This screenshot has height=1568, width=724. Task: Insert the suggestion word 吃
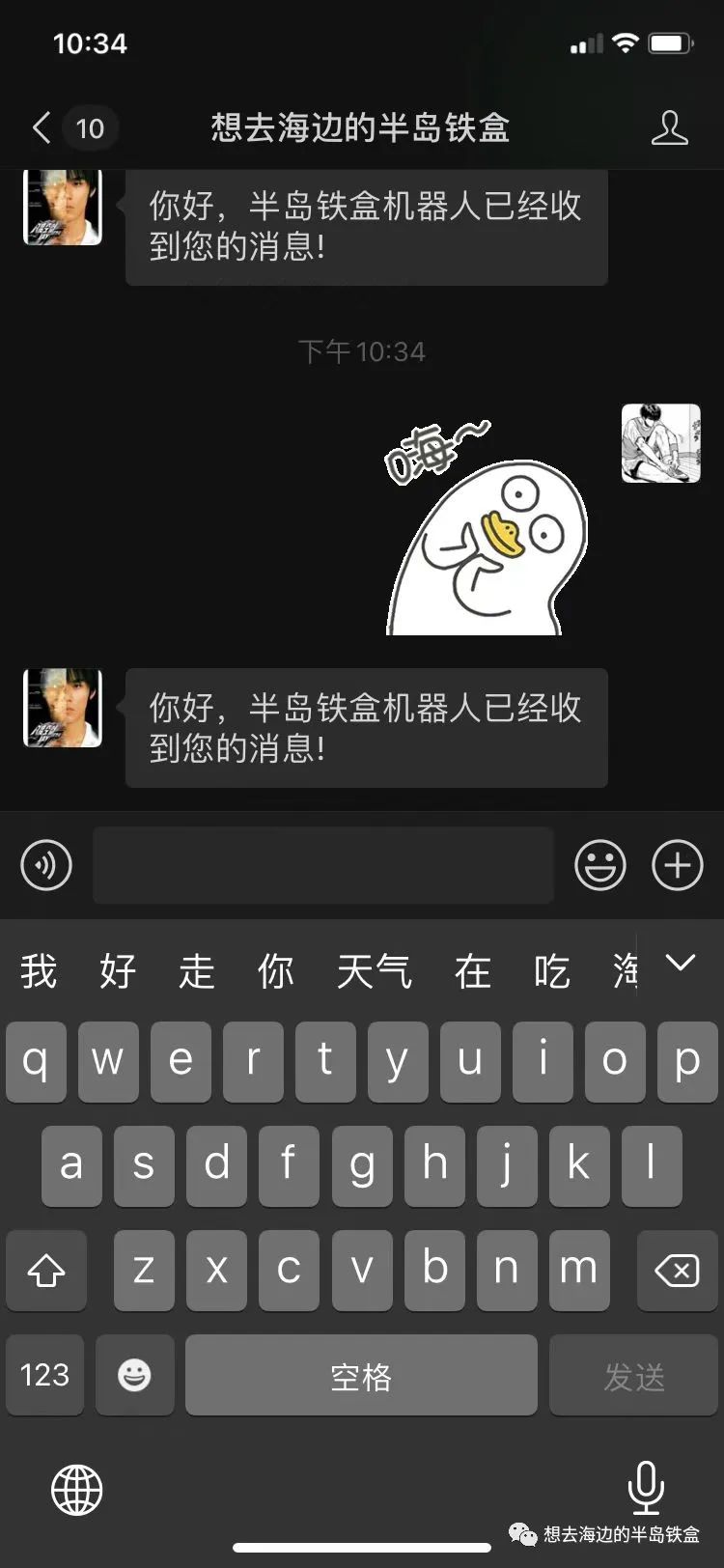click(551, 971)
